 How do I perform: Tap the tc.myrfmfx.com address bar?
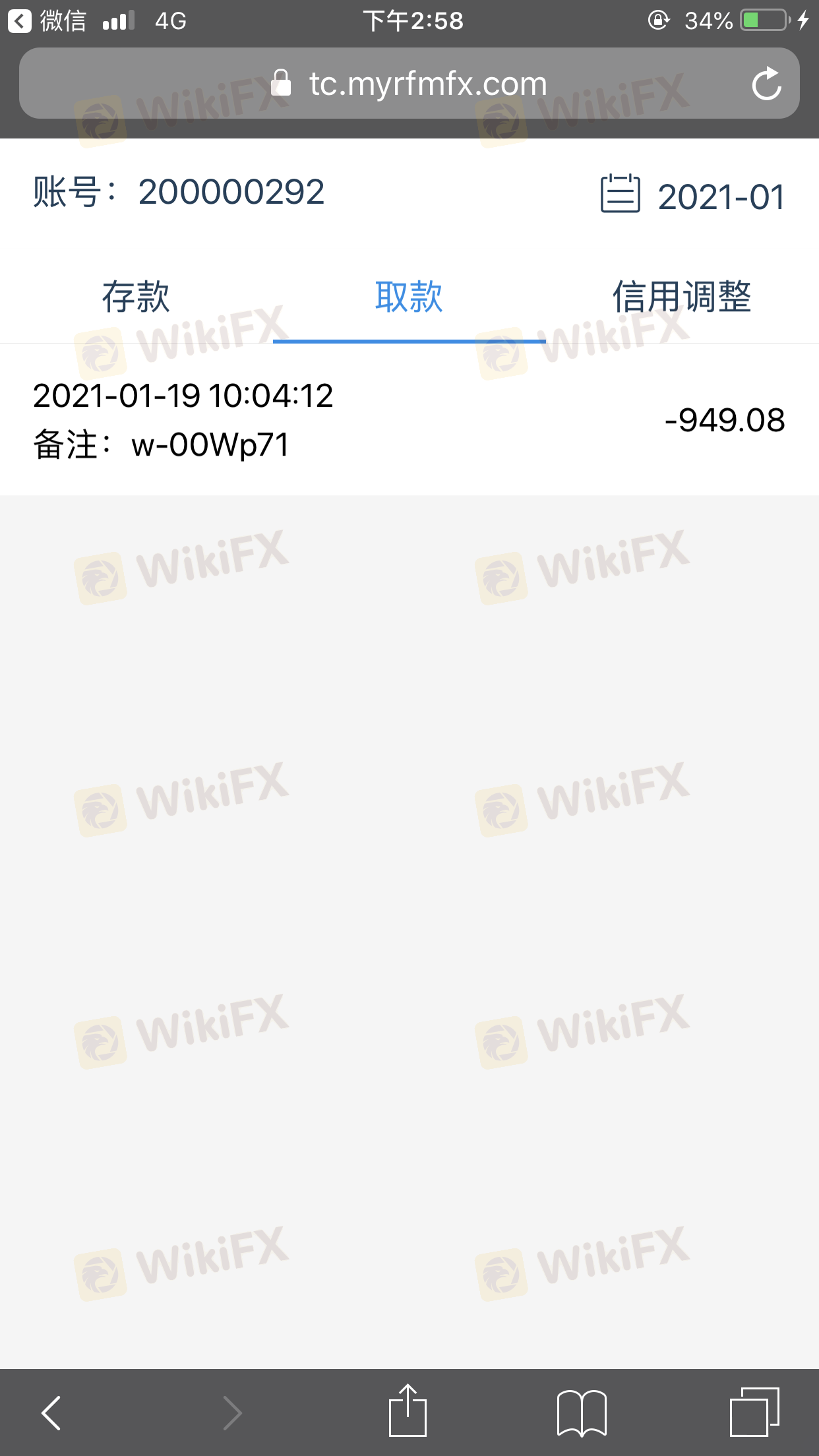(x=409, y=83)
